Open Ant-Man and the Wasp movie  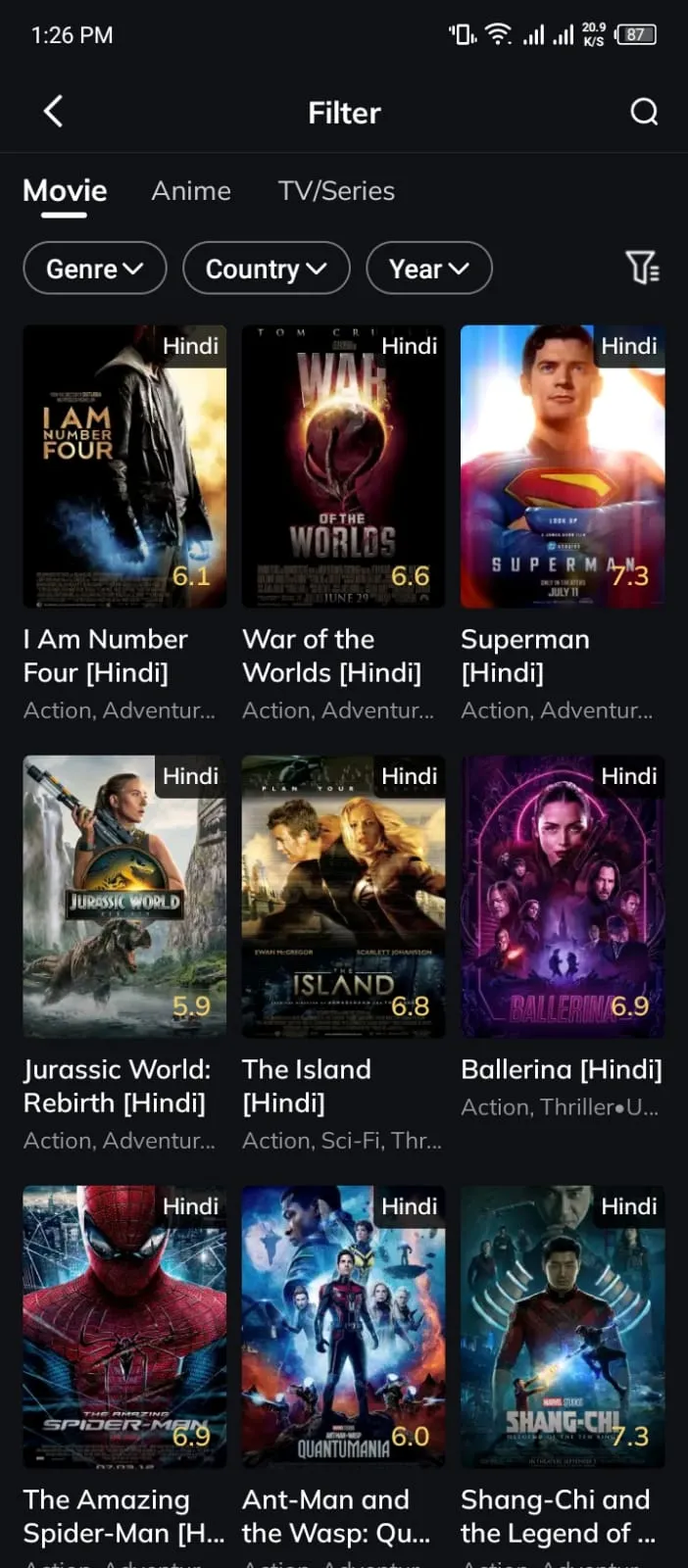point(343,1327)
